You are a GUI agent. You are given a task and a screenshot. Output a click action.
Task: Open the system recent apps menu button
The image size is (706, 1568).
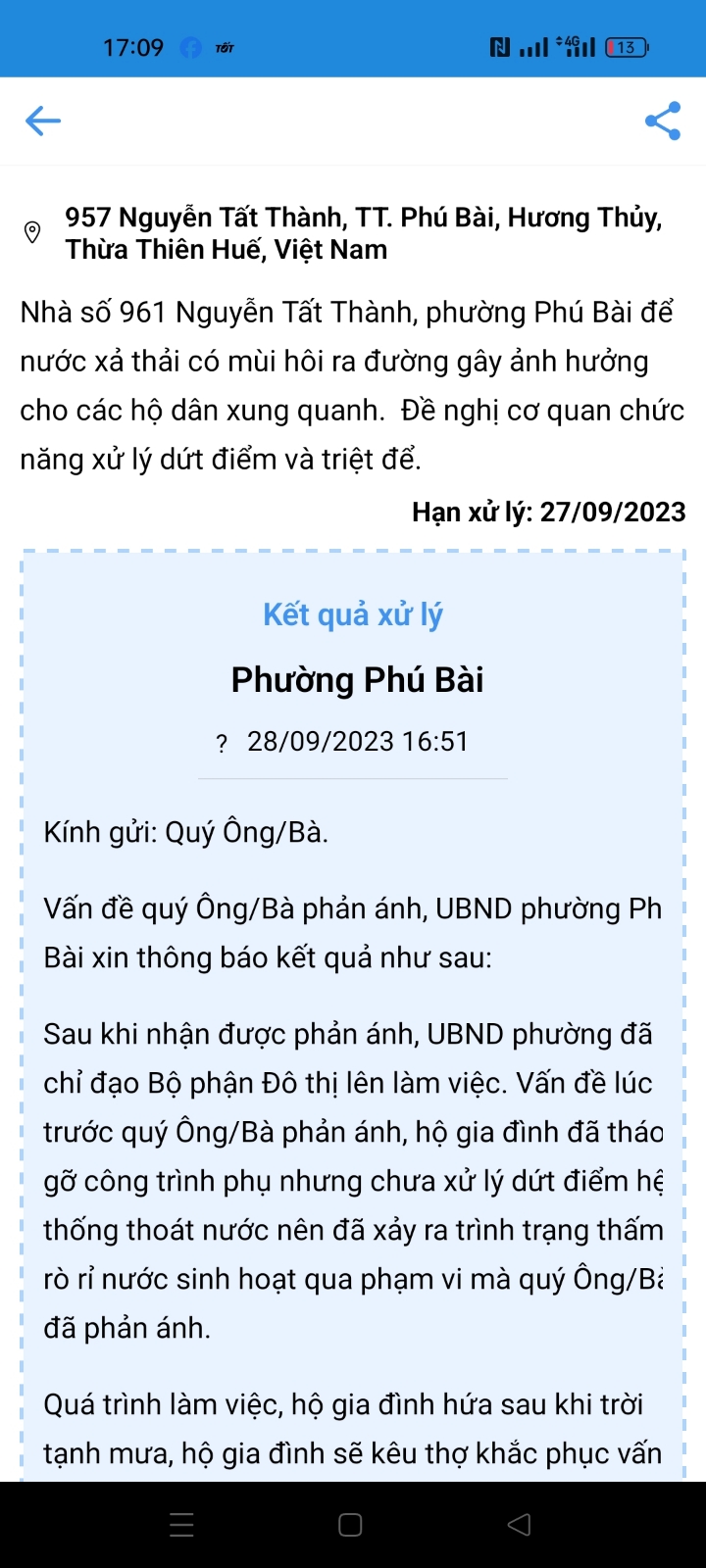coord(181,1524)
